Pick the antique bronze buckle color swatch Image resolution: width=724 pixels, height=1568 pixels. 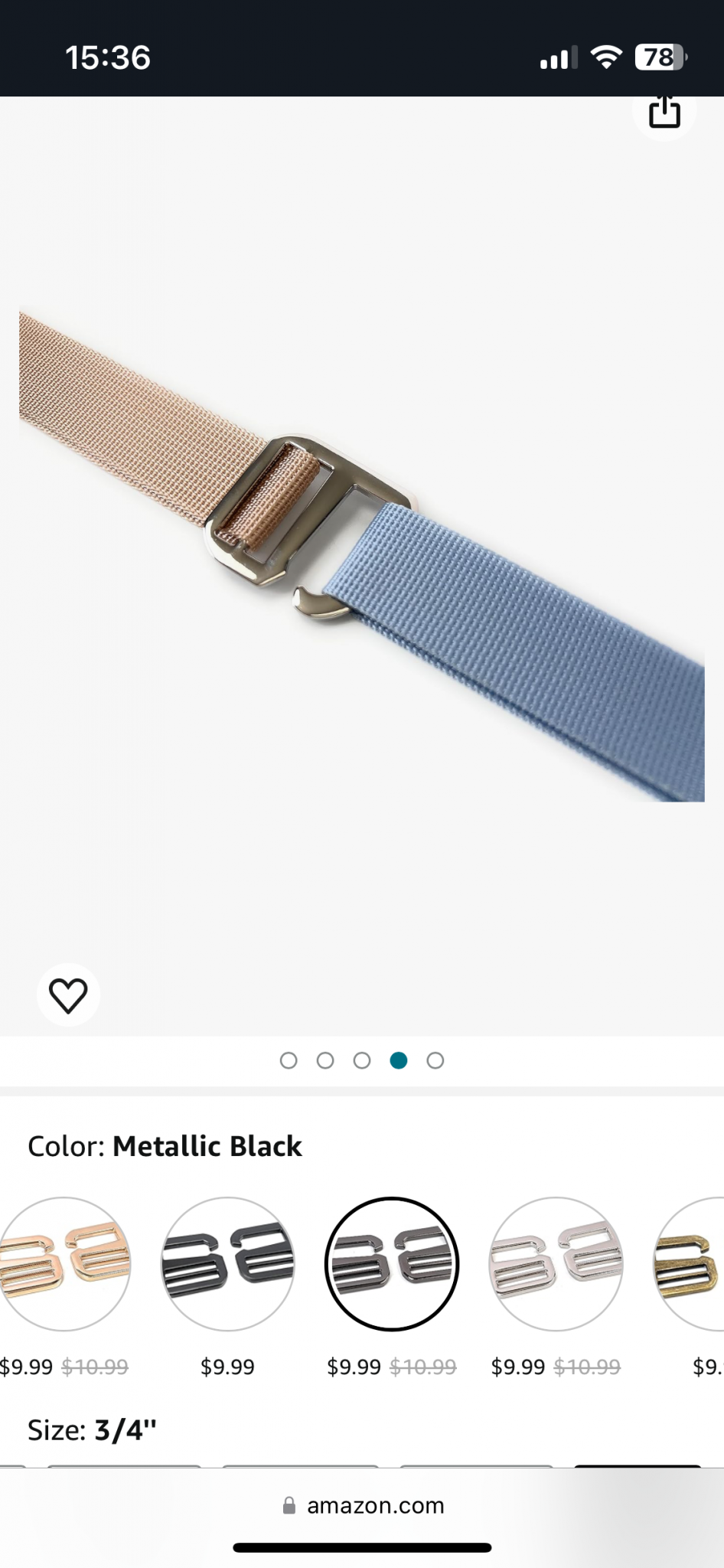coord(689,1264)
